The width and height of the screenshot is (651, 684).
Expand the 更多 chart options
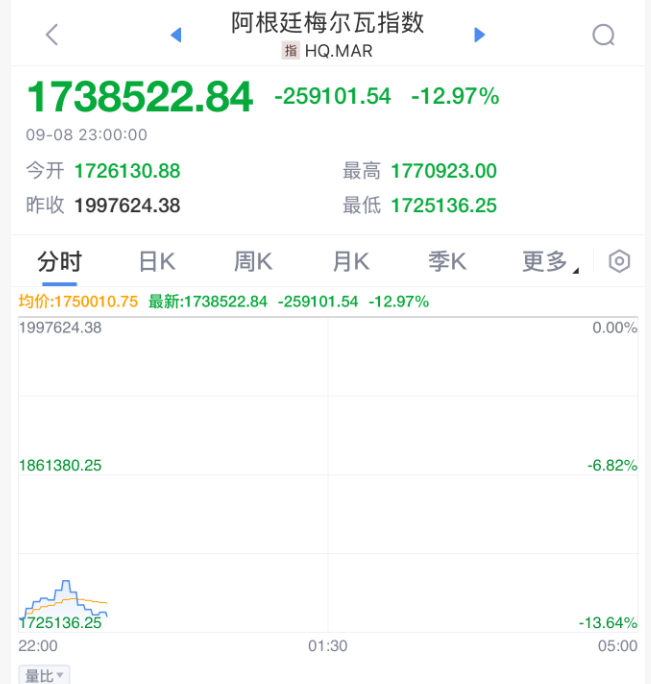pos(549,262)
